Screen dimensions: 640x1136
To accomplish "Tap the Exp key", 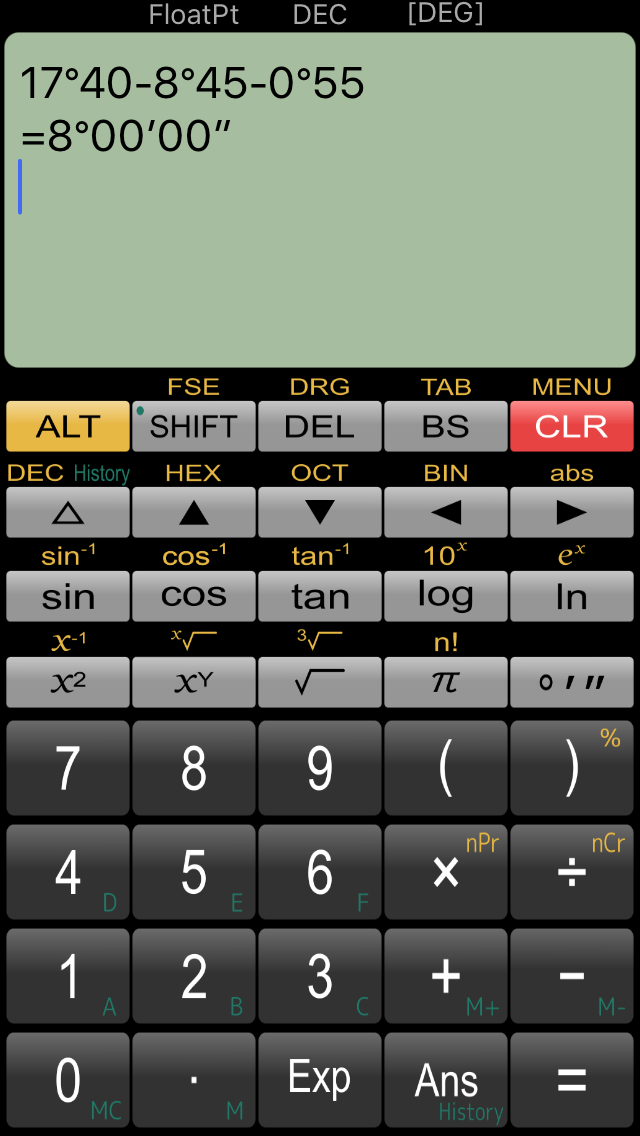I will point(320,1080).
